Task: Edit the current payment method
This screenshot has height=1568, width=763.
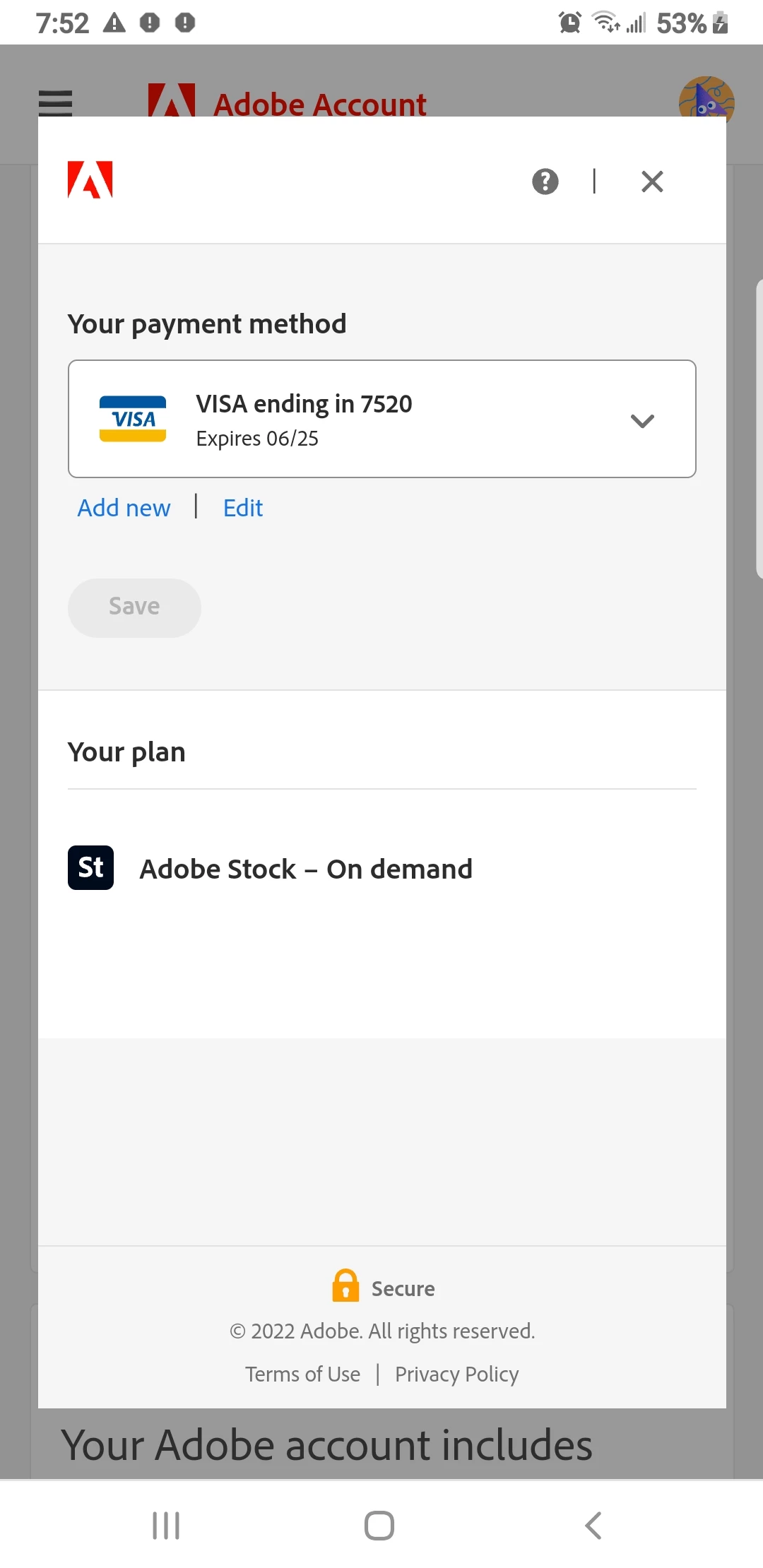Action: (243, 508)
